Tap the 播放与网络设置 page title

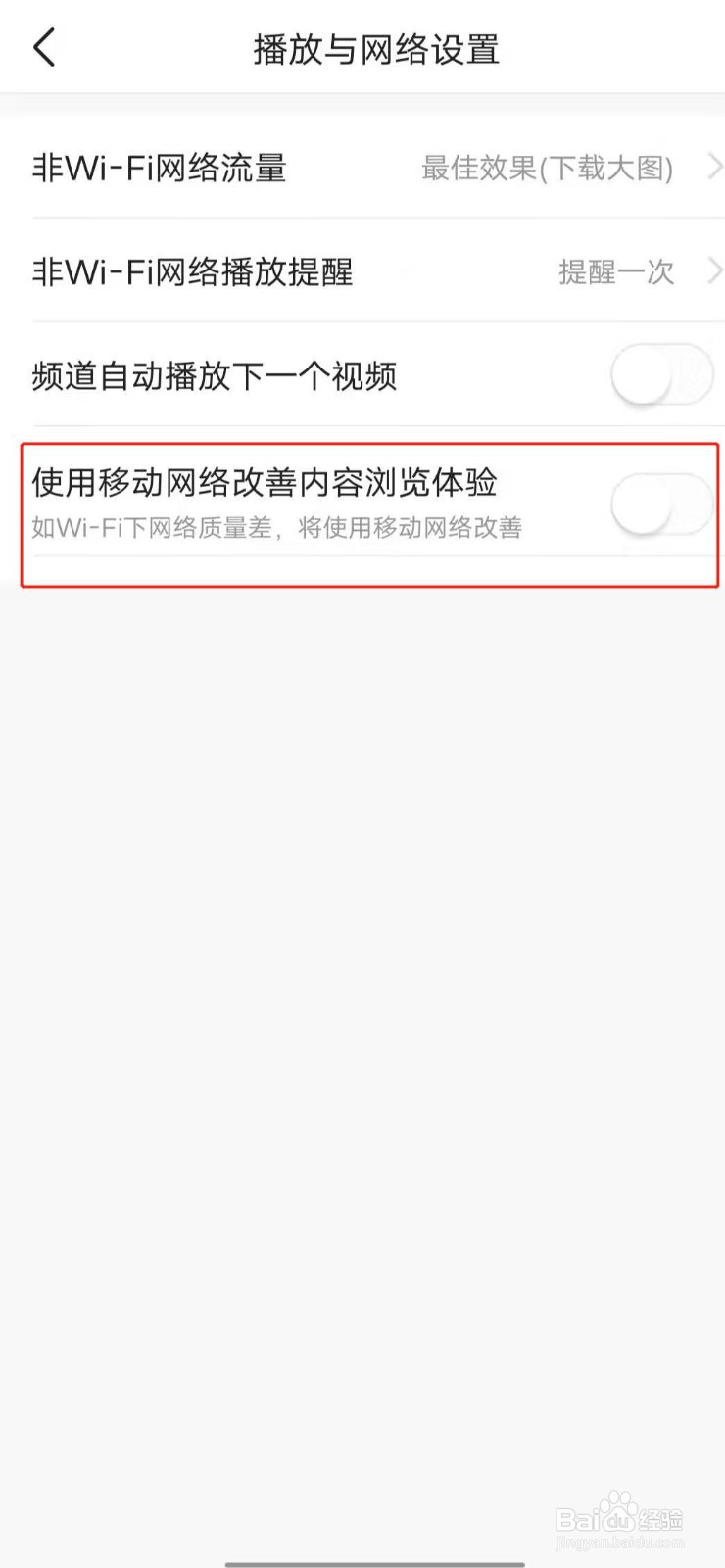(x=375, y=49)
